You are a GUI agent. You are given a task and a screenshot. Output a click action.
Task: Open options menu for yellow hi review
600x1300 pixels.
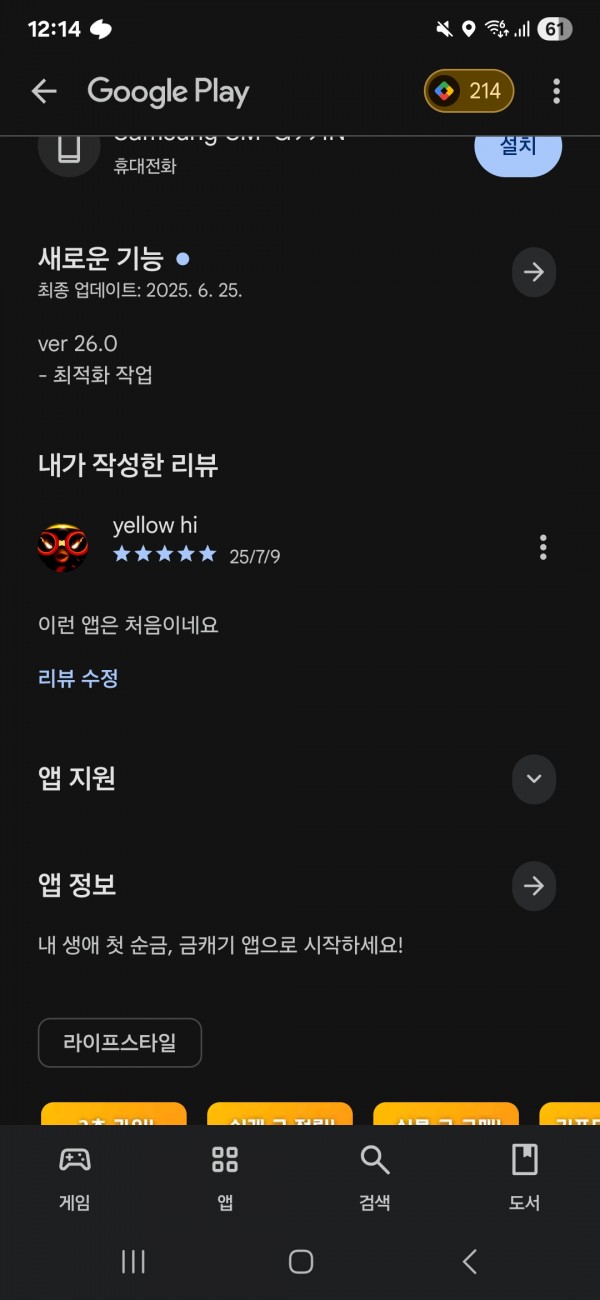coord(543,547)
